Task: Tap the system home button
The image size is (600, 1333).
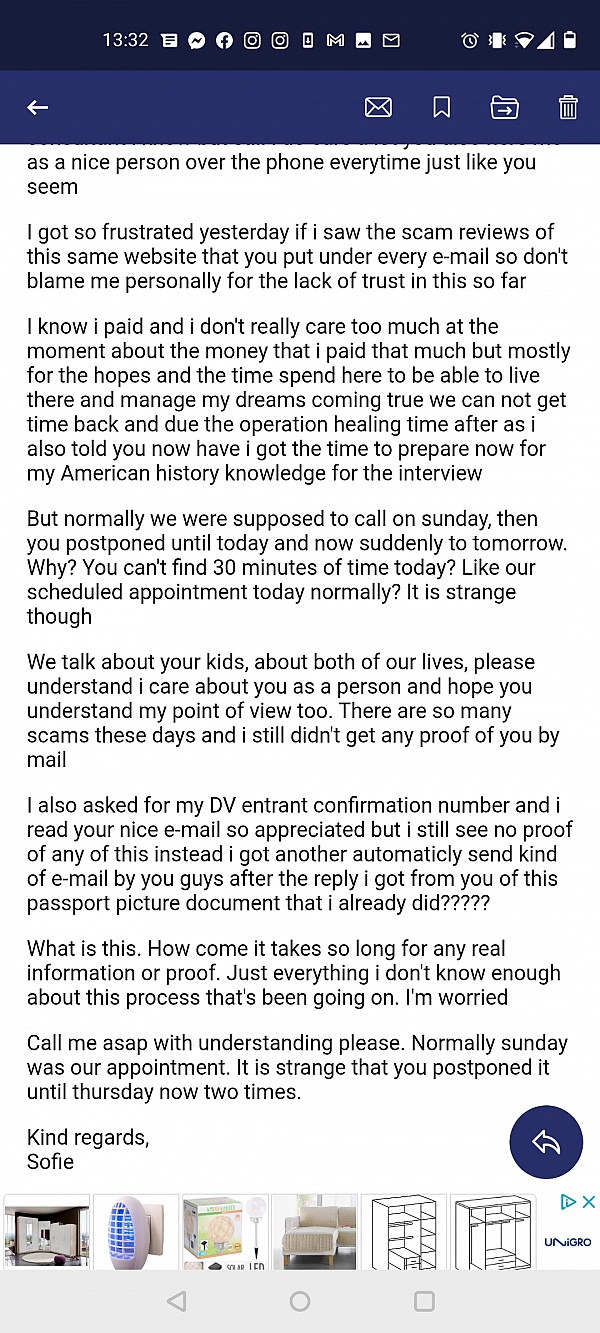Action: [300, 1301]
